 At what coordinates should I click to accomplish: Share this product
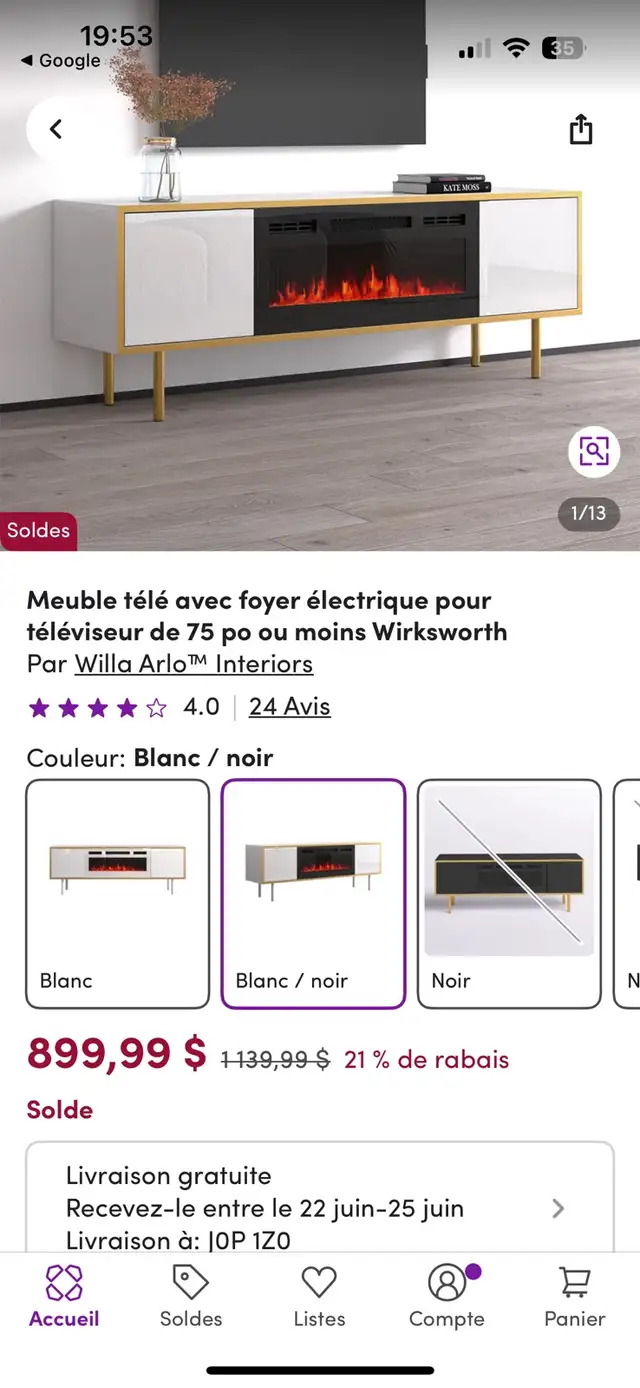[x=581, y=129]
